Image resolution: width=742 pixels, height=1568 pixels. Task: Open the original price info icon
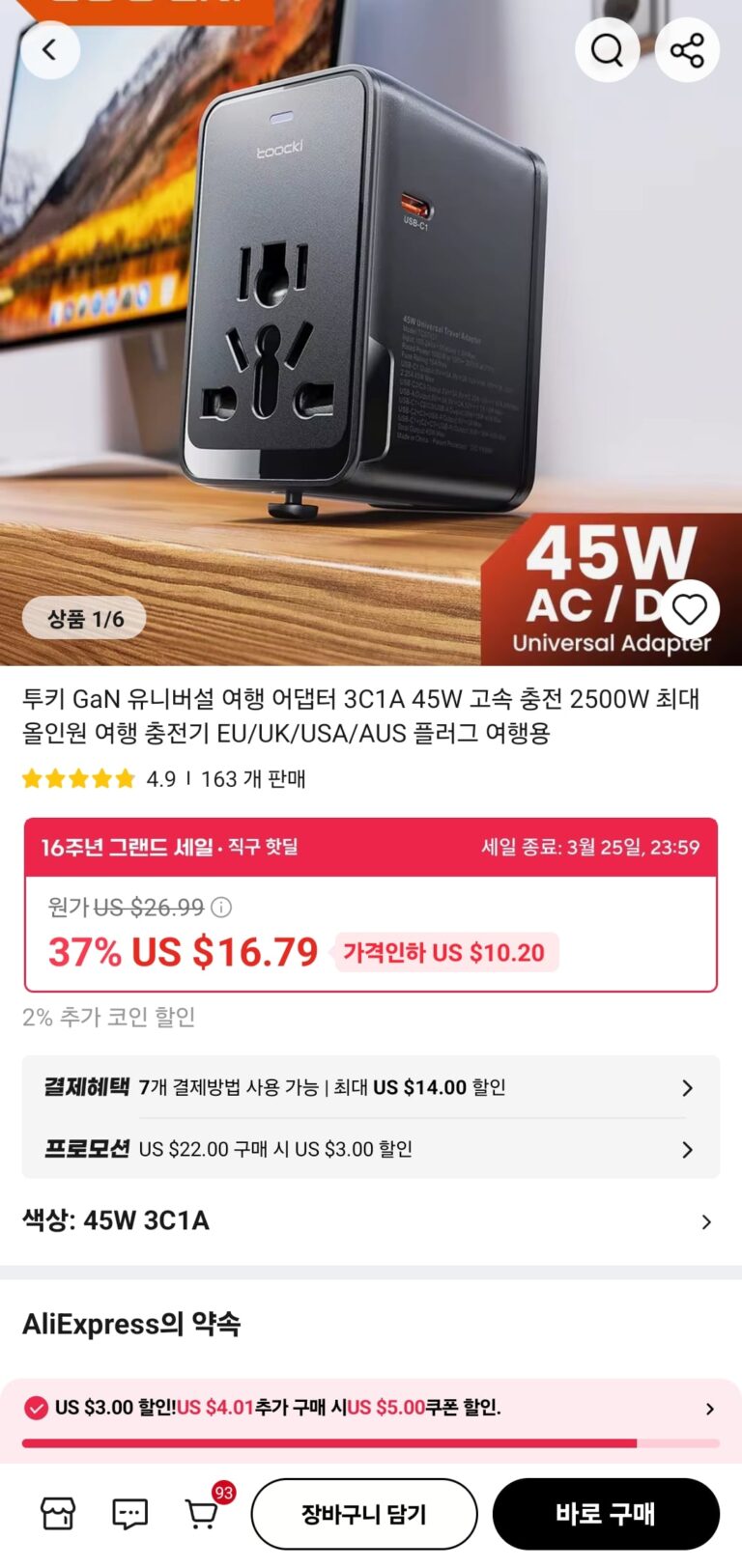[x=221, y=908]
